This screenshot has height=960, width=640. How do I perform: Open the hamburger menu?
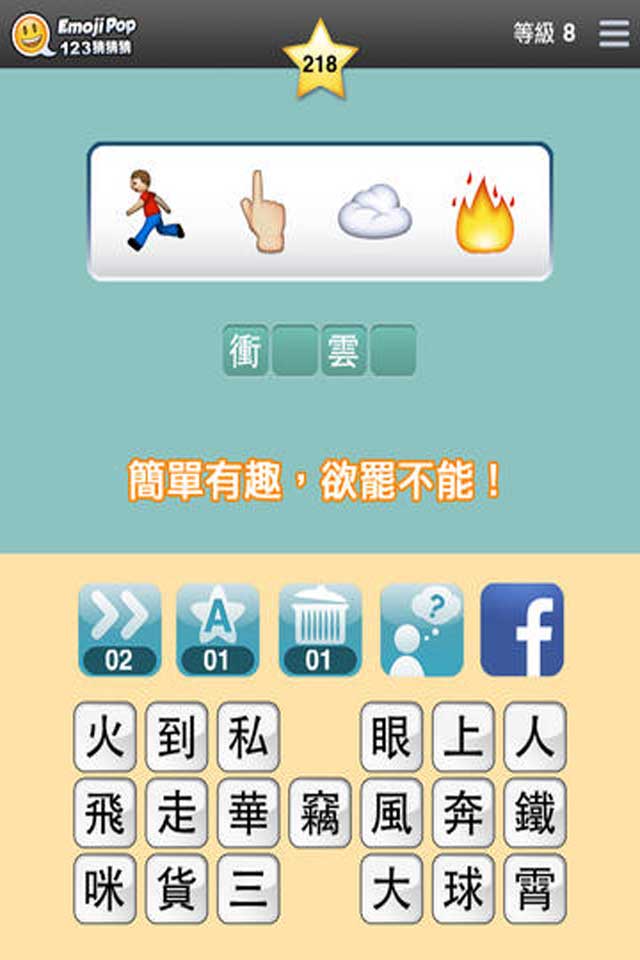click(x=613, y=33)
